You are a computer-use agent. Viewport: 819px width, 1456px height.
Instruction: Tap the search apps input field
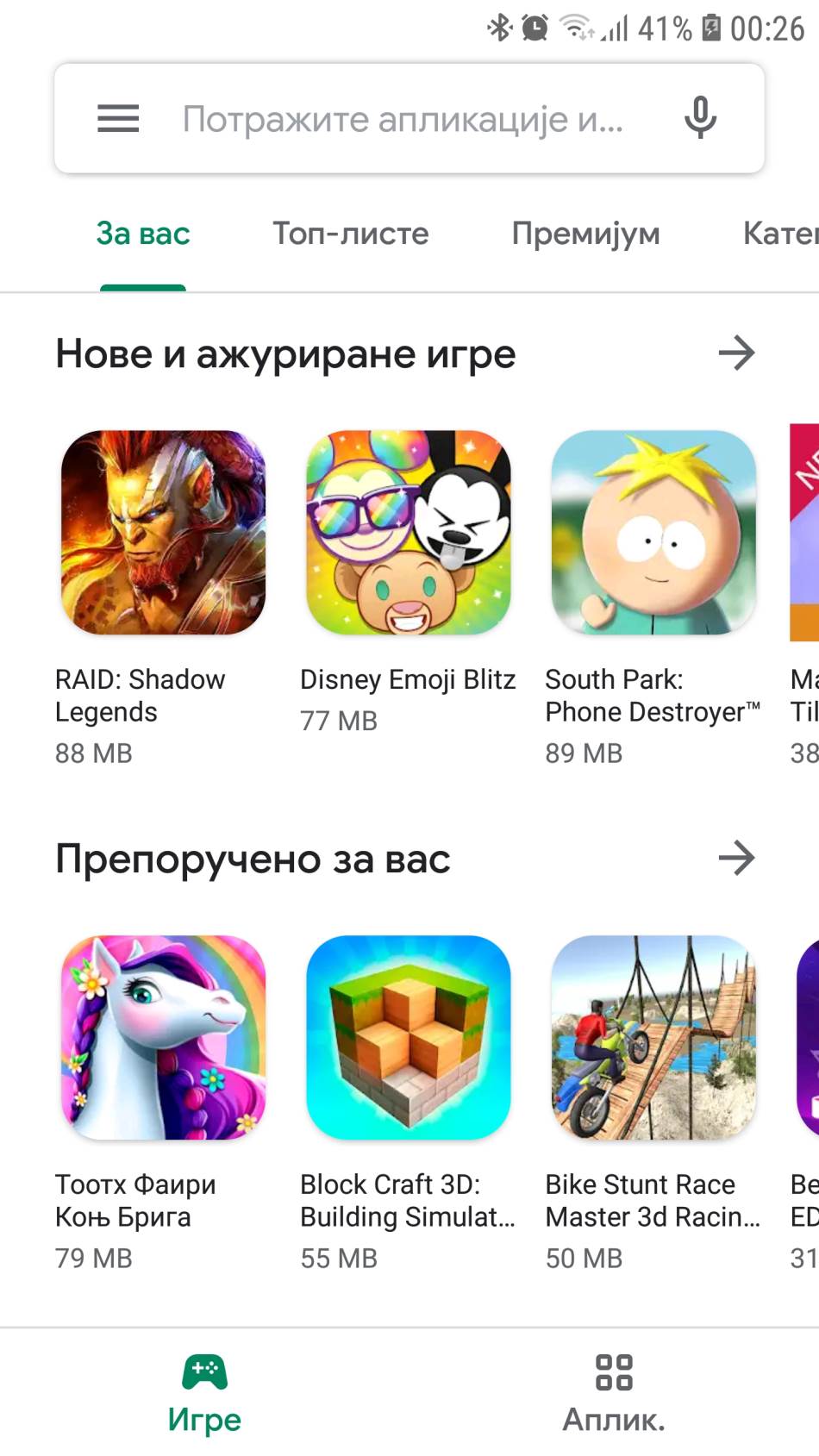tap(405, 118)
